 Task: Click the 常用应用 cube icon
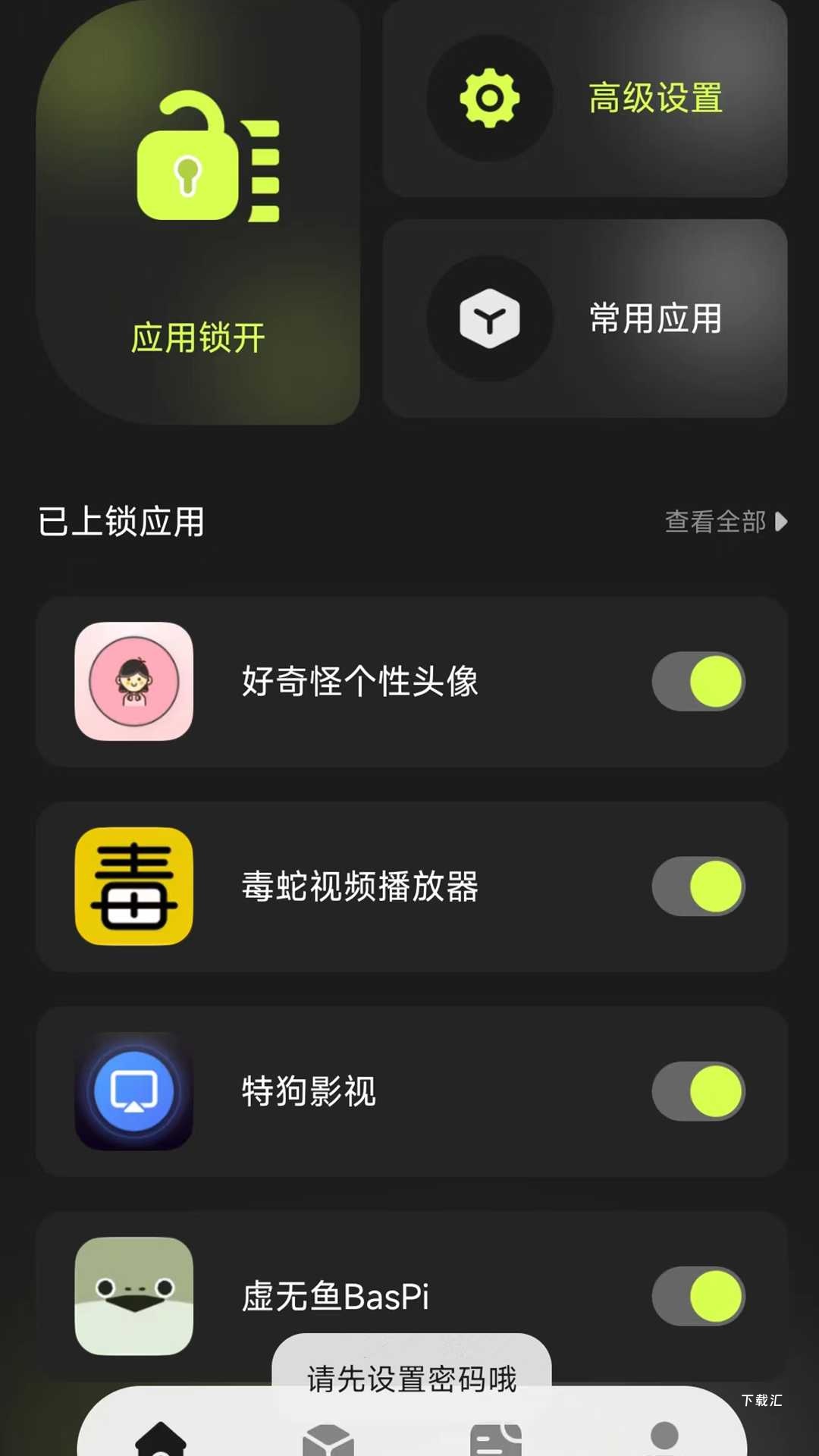point(491,318)
